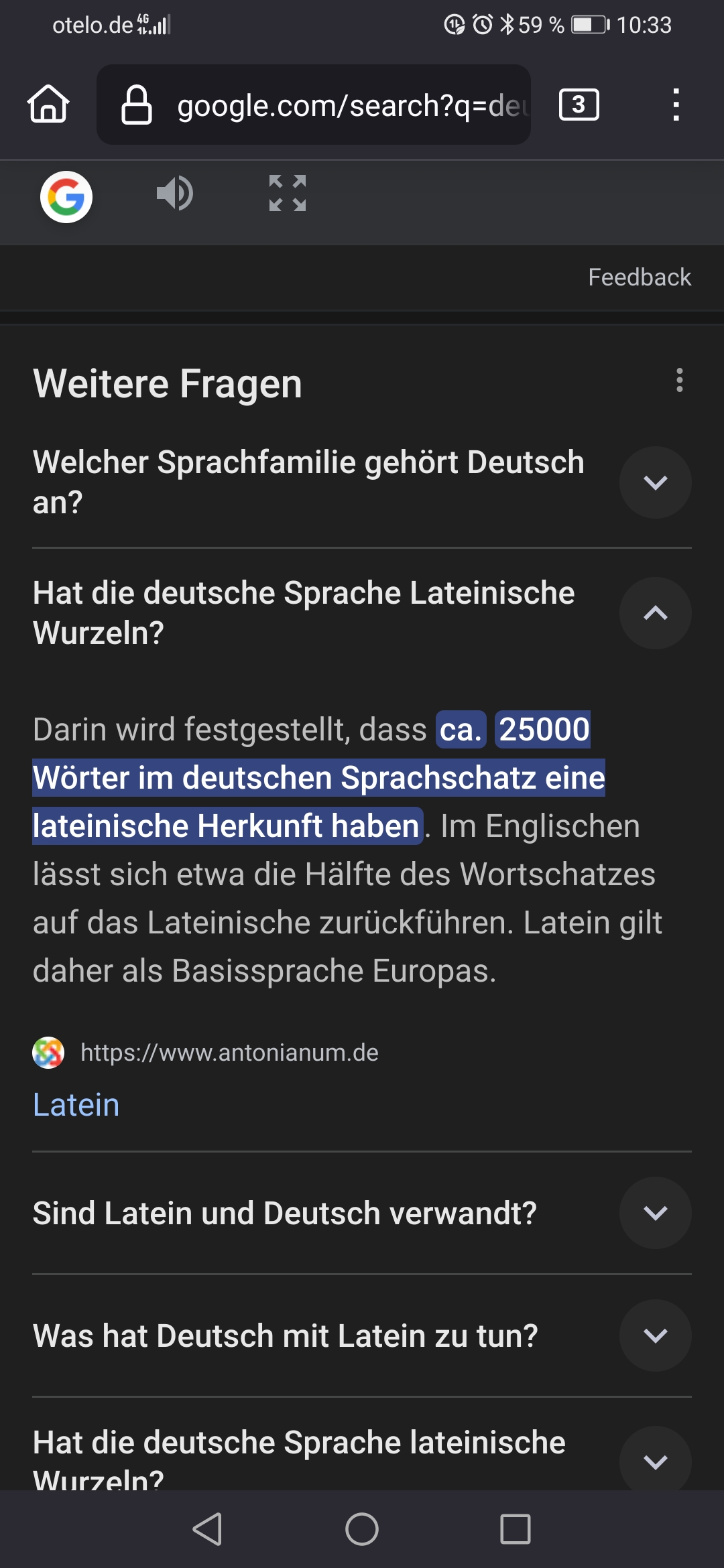Viewport: 724px width, 1568px height.
Task: Open the browser home page
Action: pos(48,105)
